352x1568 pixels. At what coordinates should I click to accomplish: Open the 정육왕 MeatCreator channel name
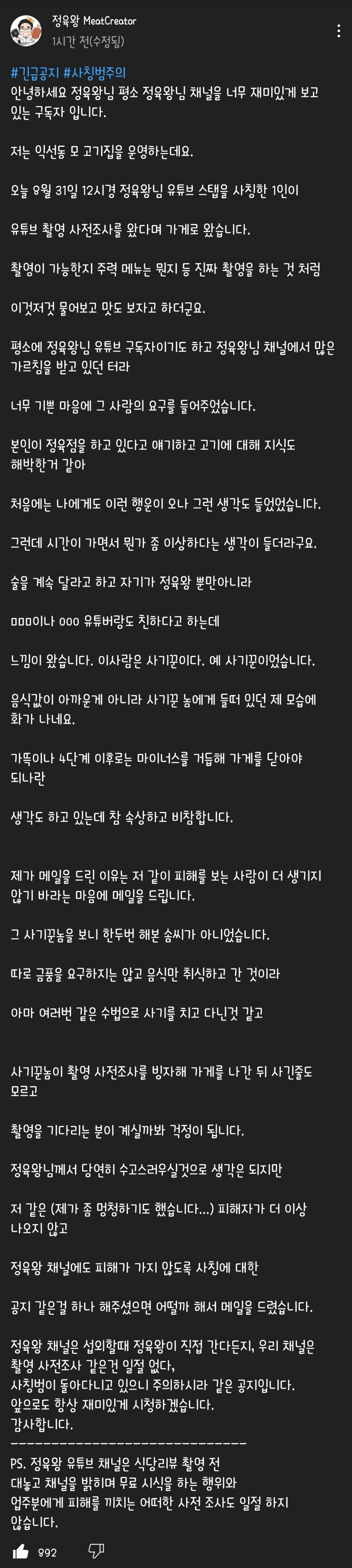pos(94,21)
